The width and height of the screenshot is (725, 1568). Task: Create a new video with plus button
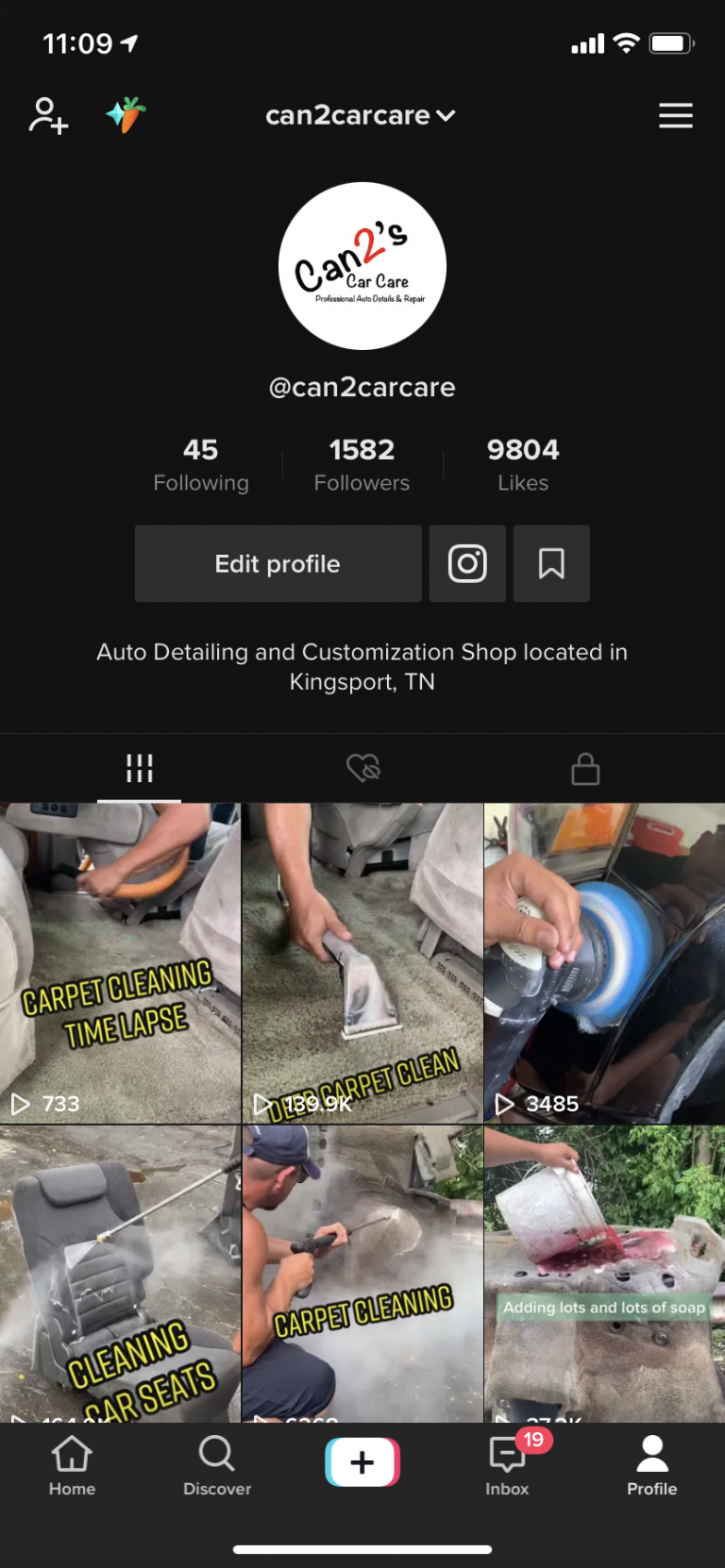(362, 1462)
